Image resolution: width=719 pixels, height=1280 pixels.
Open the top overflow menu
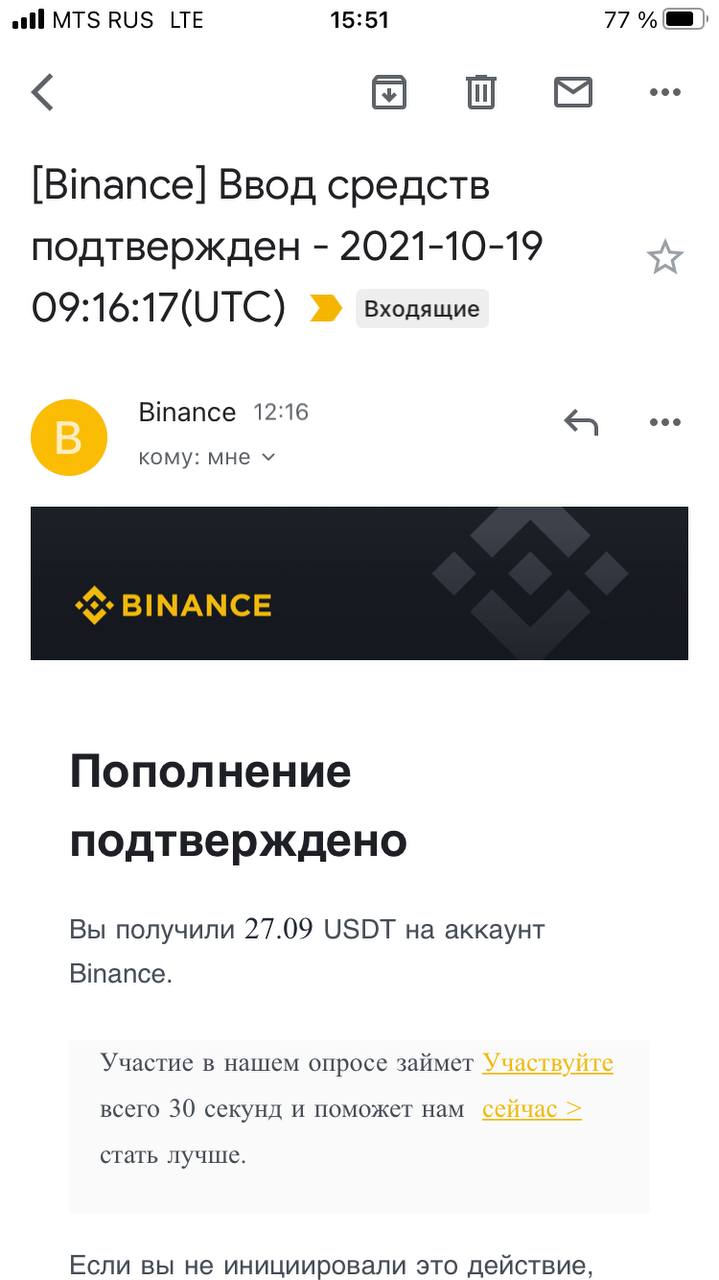click(665, 92)
